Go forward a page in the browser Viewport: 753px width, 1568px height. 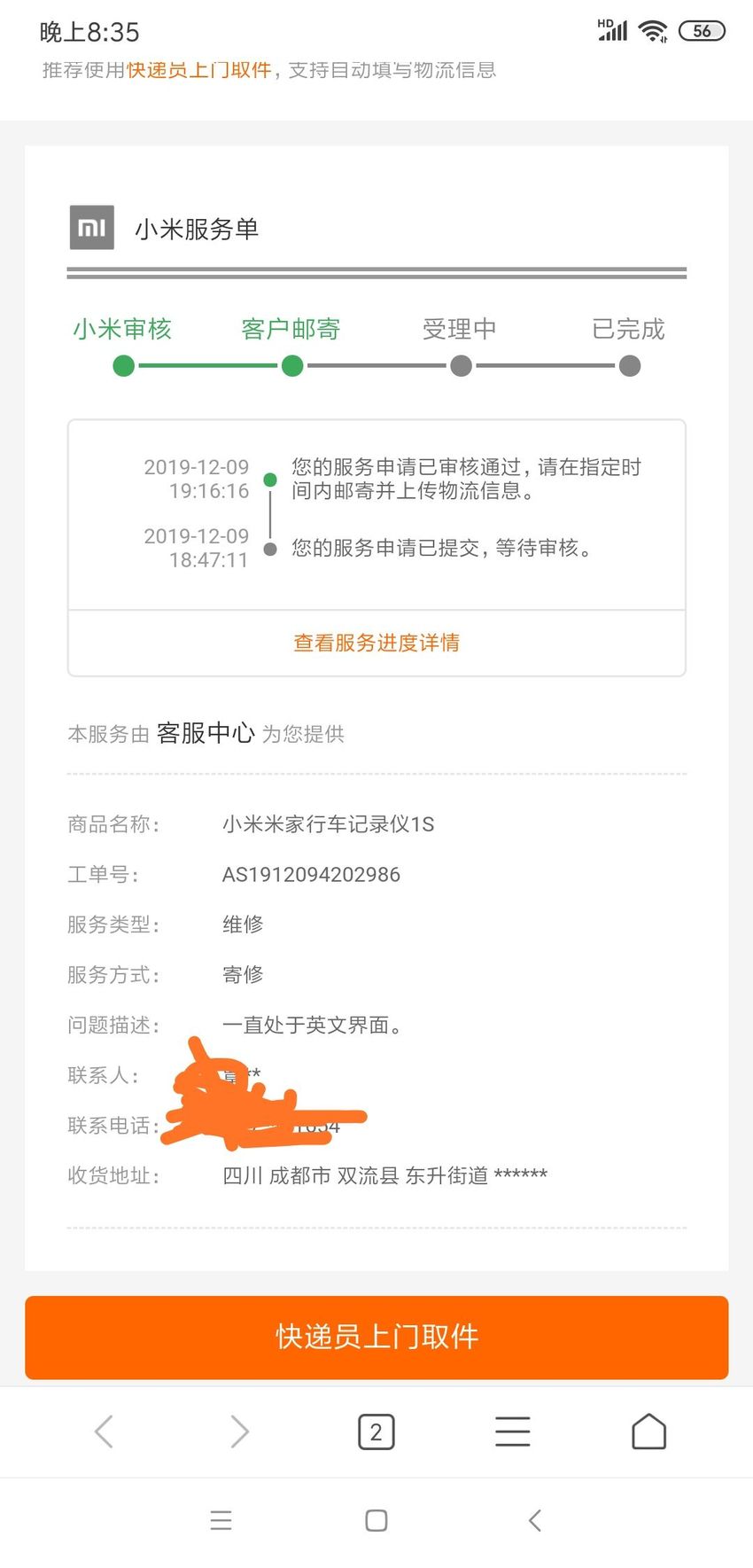coord(239,1431)
